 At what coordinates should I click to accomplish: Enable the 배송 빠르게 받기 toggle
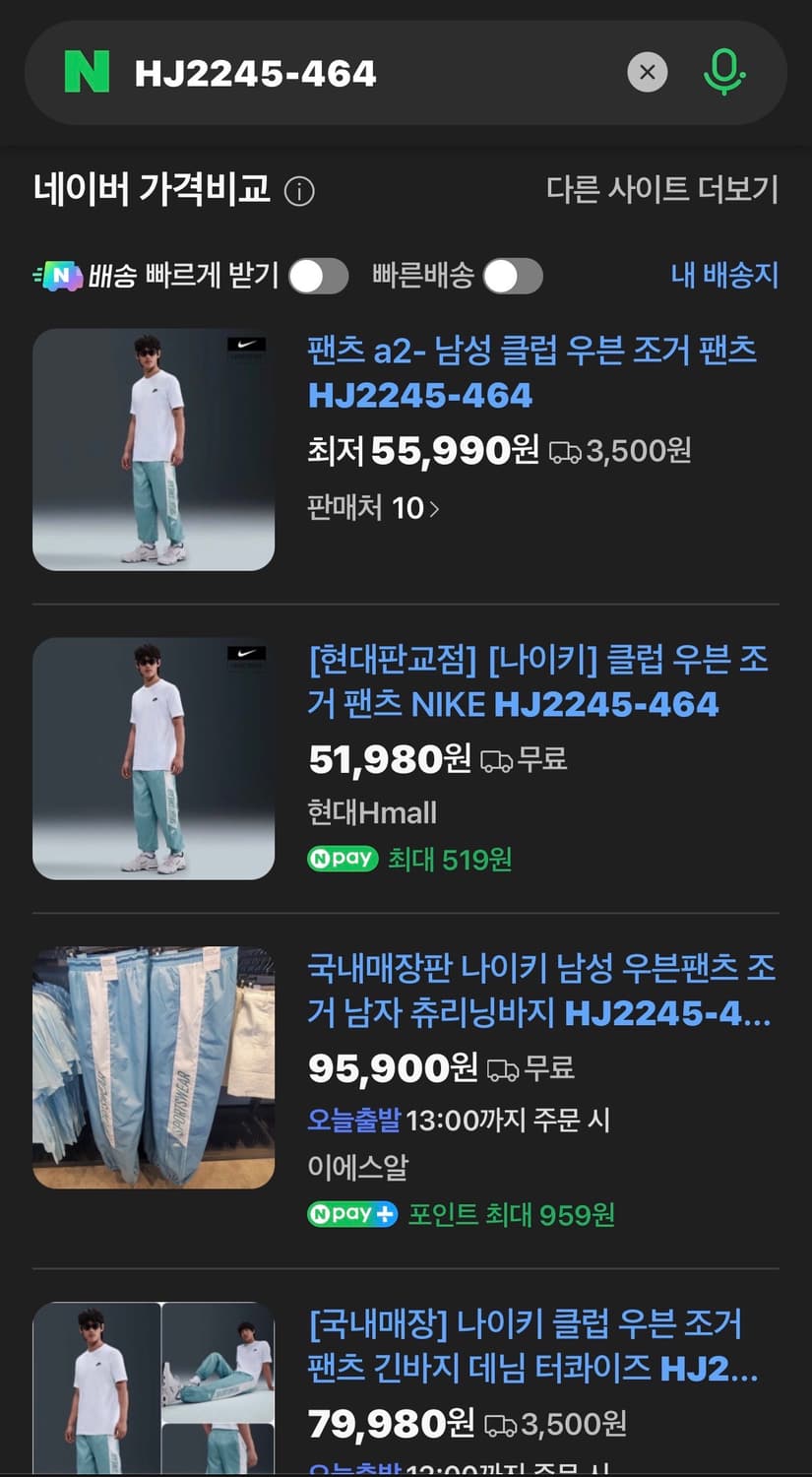(x=317, y=277)
